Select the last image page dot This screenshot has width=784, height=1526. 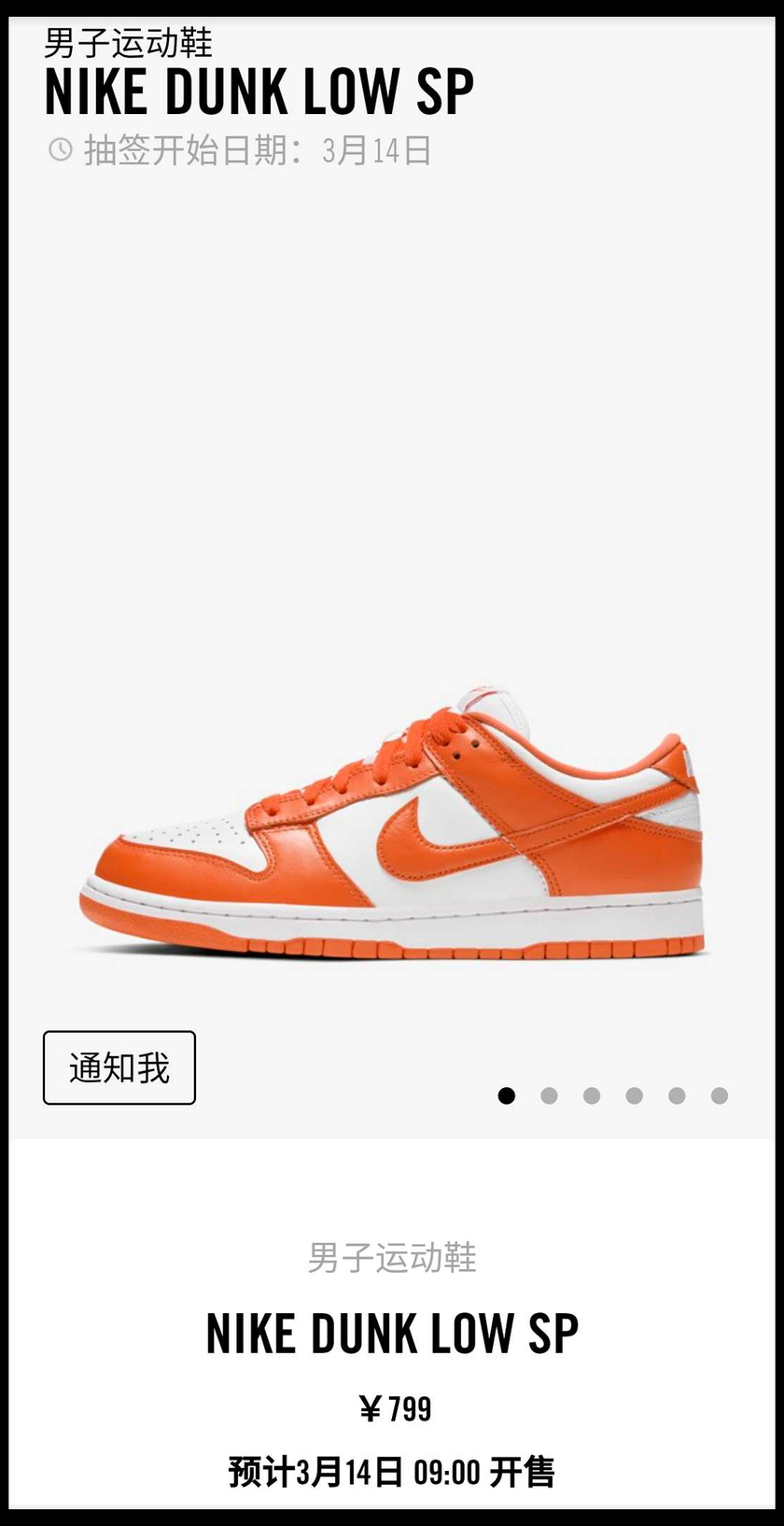coord(719,1095)
